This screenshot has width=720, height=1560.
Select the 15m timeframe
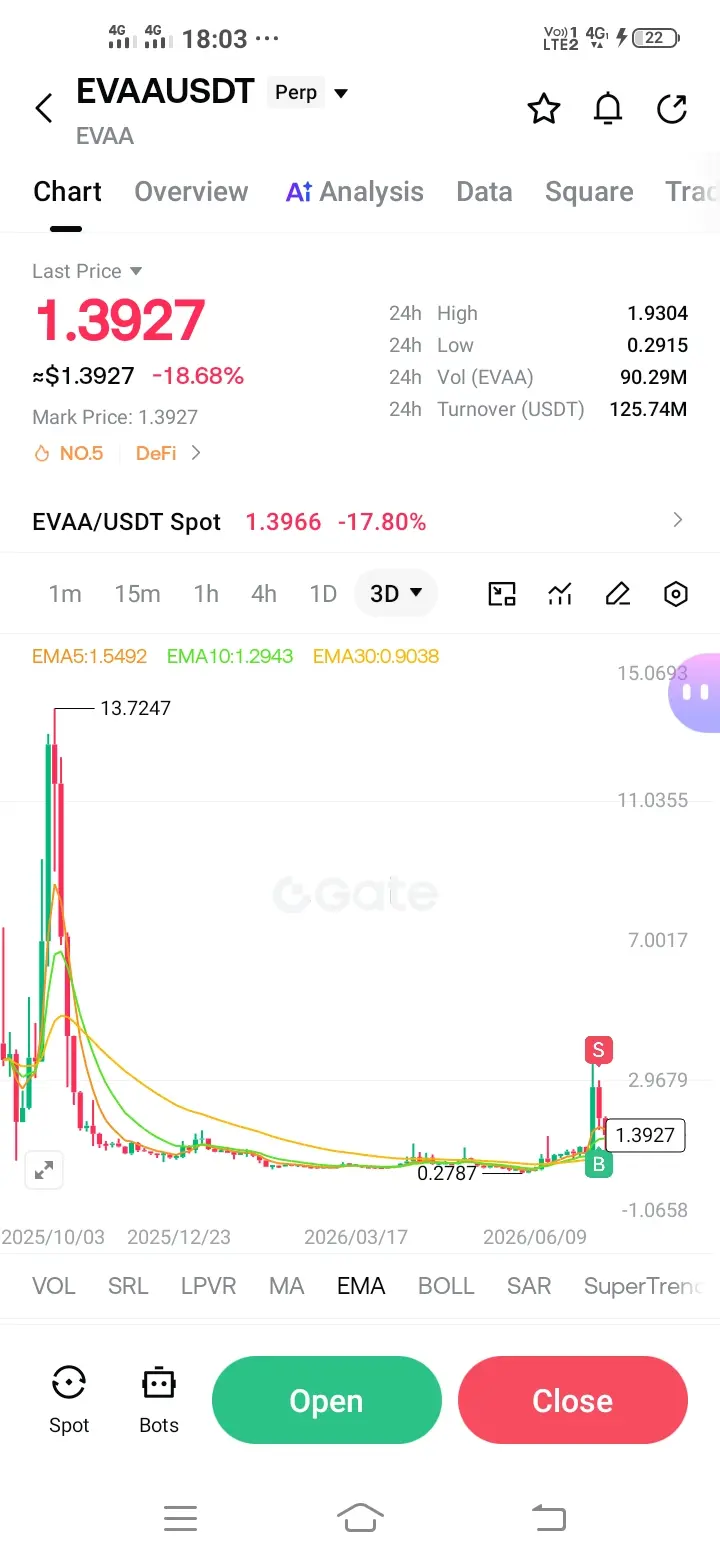tap(137, 594)
